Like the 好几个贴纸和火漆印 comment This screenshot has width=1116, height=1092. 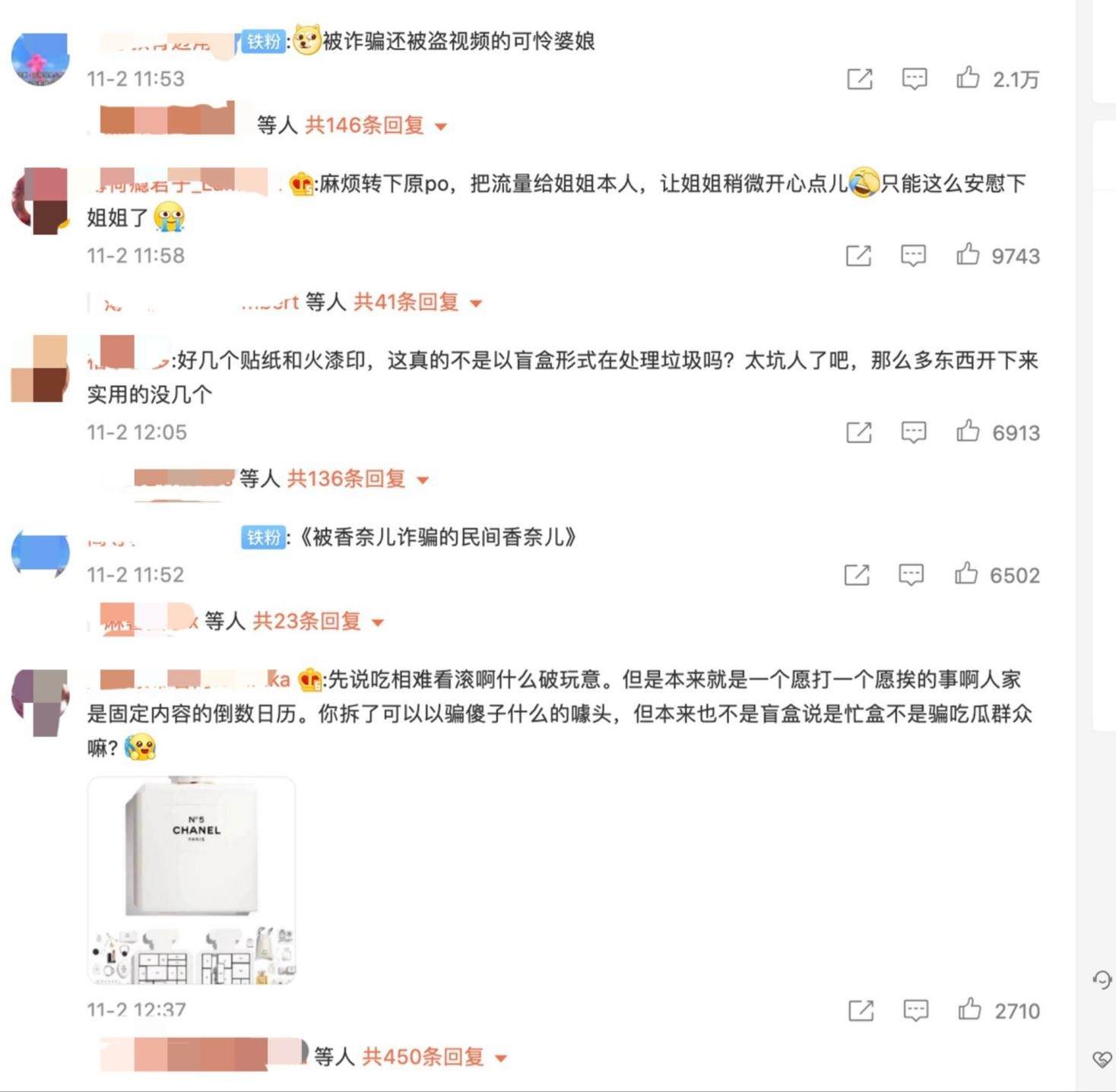coord(968,432)
